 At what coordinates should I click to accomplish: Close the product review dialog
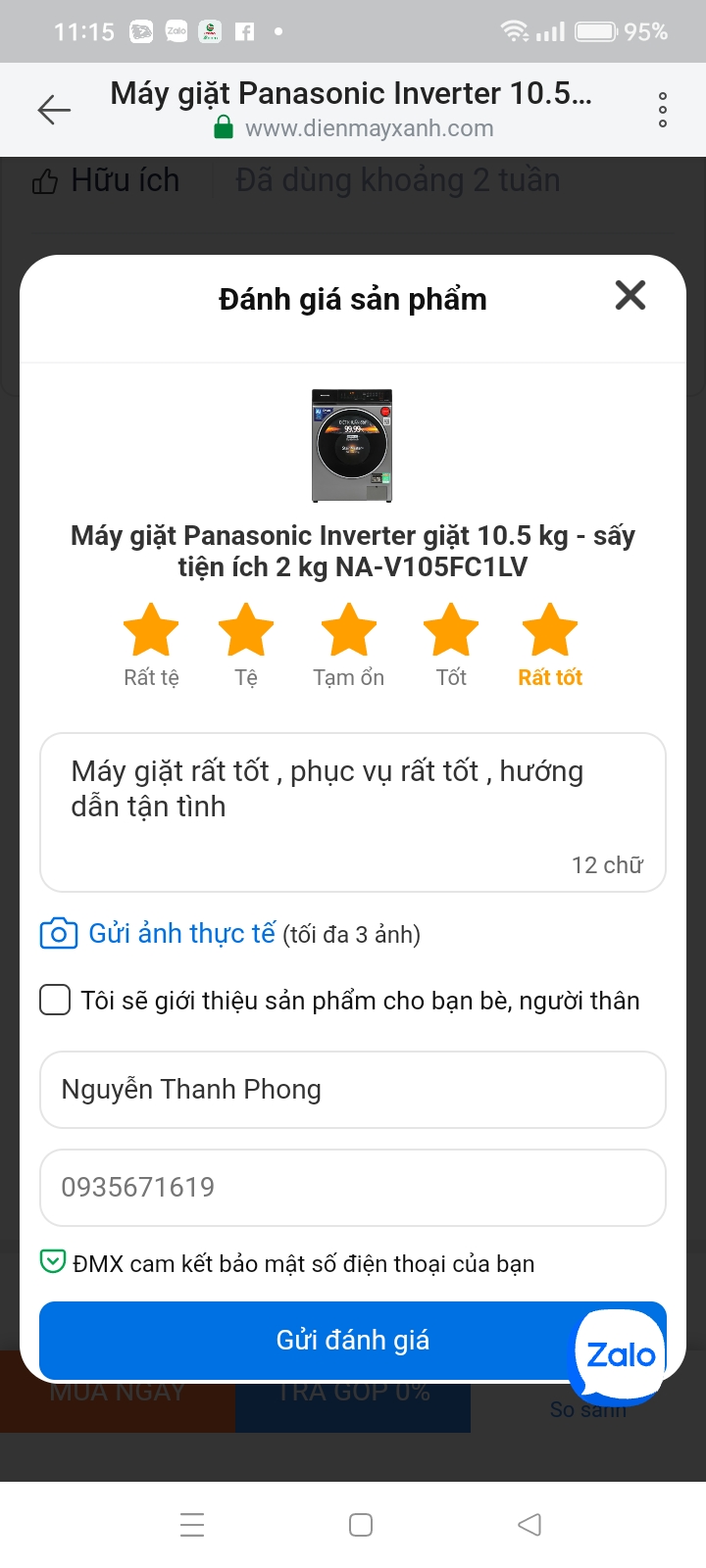point(630,295)
